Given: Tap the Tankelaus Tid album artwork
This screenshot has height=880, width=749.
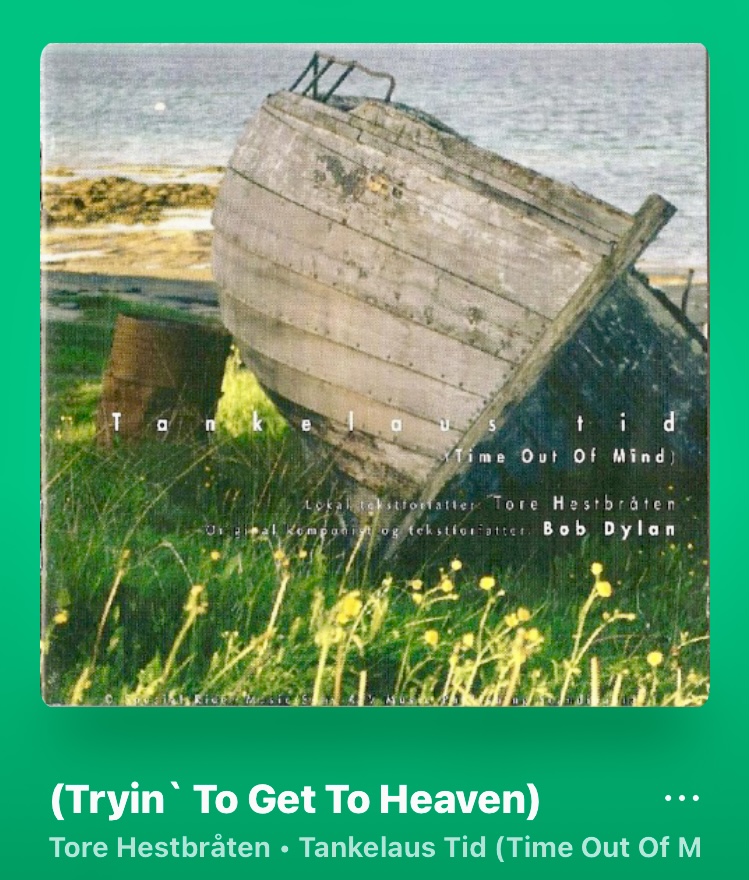Looking at the screenshot, I should (x=374, y=375).
